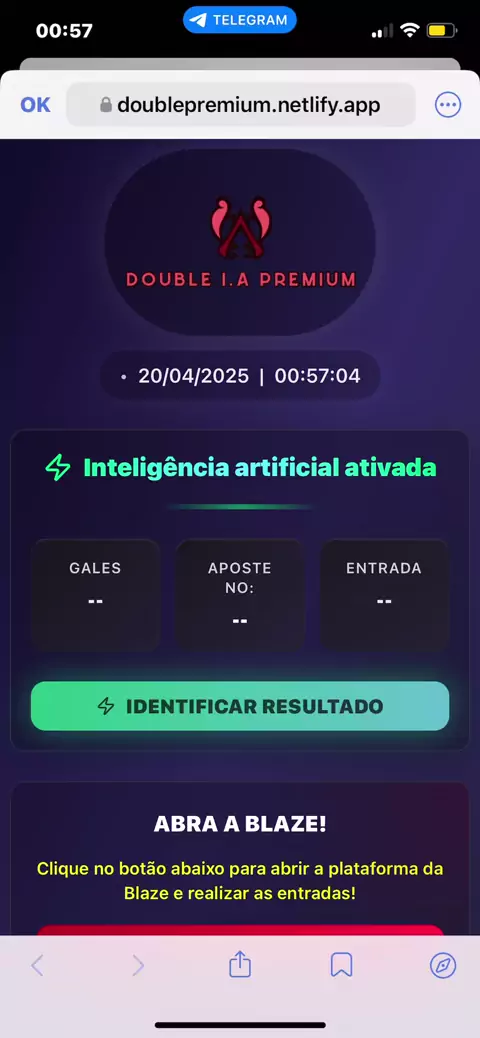The image size is (480, 1038).
Task: Return to Telegram via the status bar pill
Action: pyautogui.click(x=240, y=20)
